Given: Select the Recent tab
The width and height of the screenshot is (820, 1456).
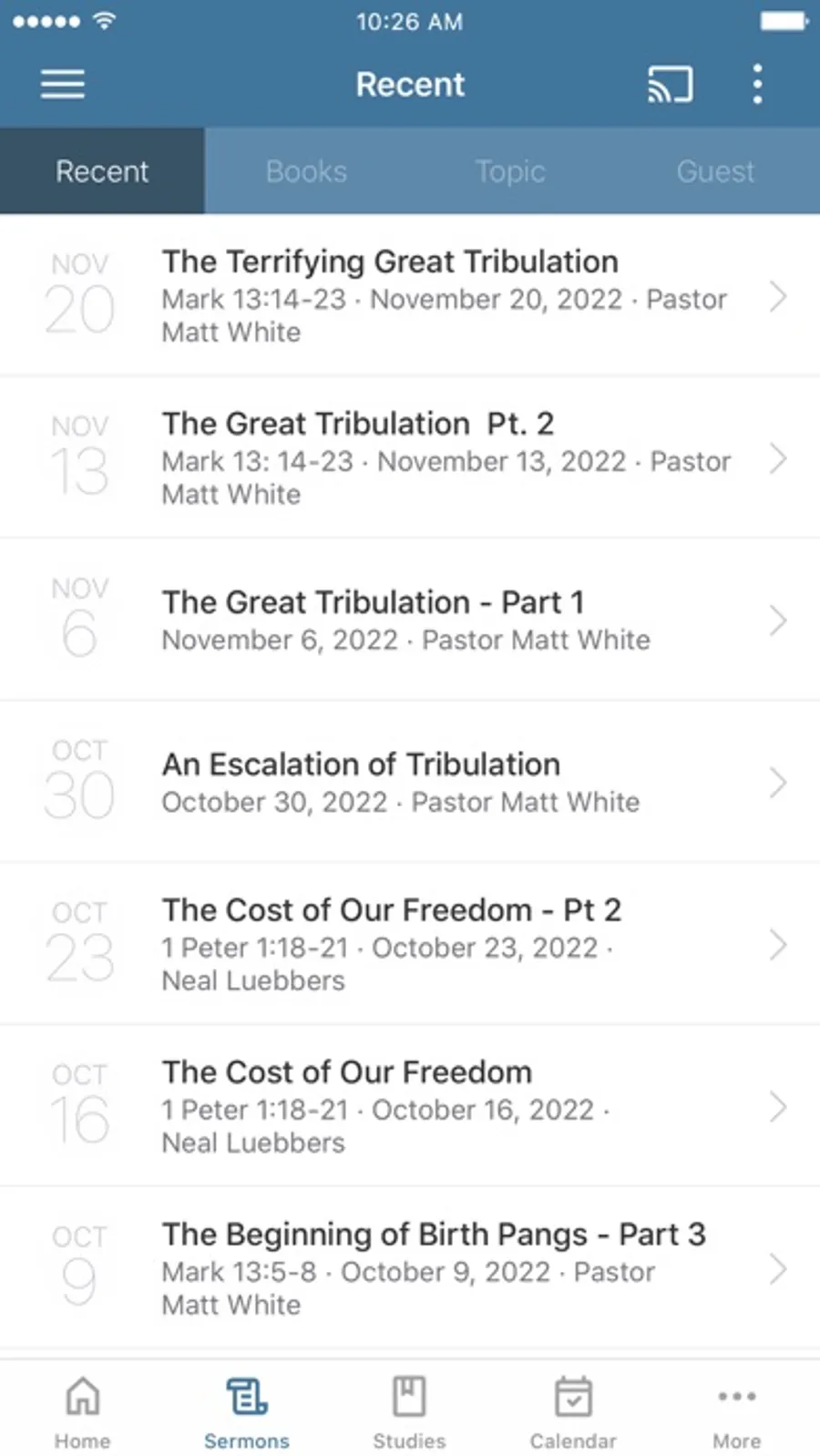Looking at the screenshot, I should [102, 171].
